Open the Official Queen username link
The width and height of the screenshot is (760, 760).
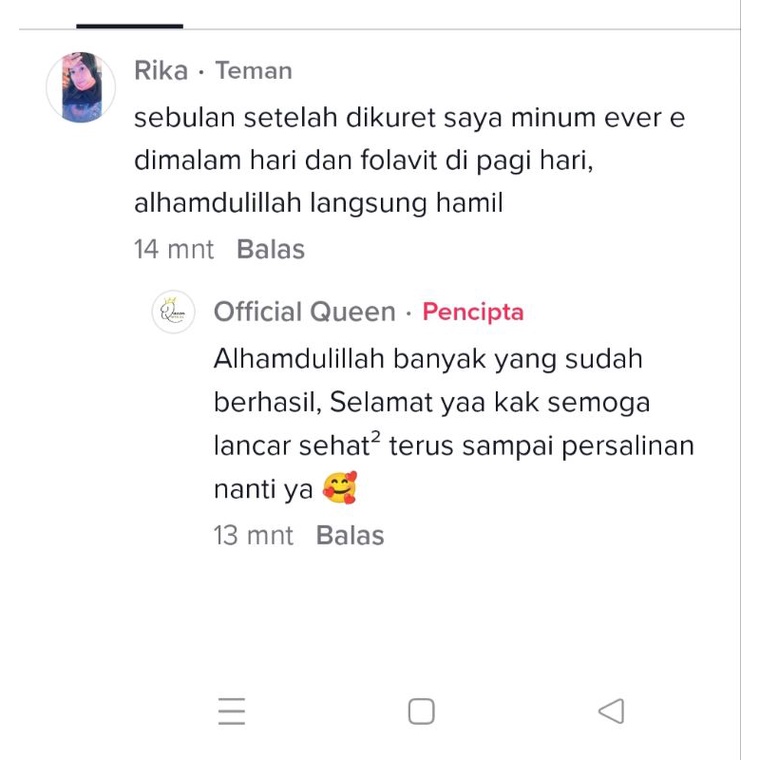pos(304,312)
